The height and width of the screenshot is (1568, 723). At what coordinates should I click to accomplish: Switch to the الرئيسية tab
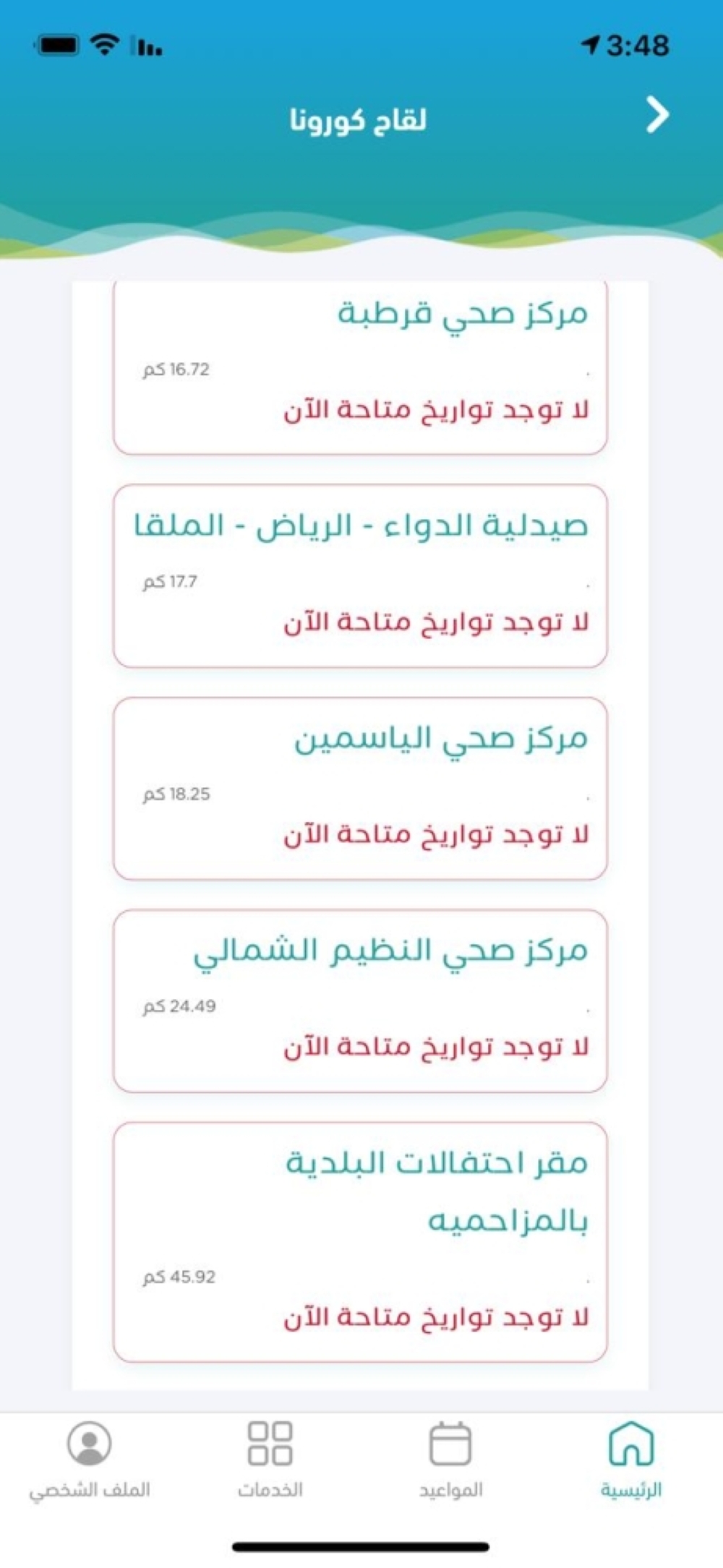(631, 1457)
